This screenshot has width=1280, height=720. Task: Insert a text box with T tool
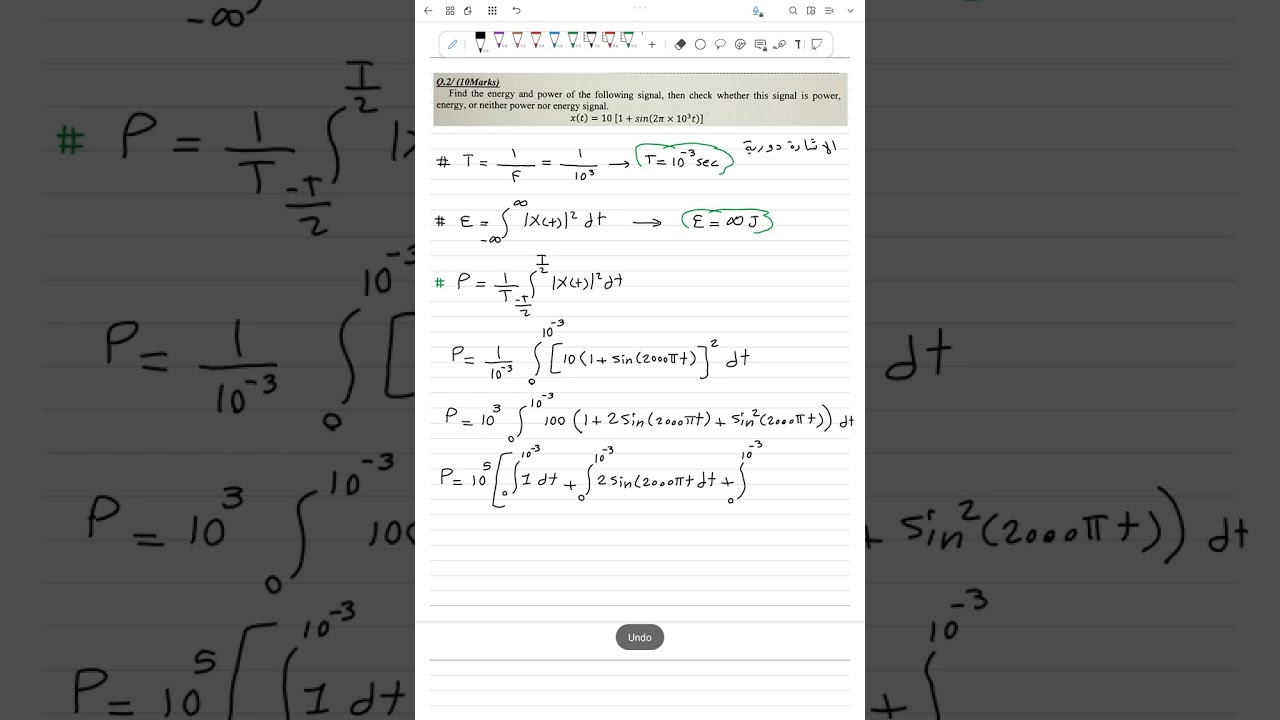click(798, 44)
